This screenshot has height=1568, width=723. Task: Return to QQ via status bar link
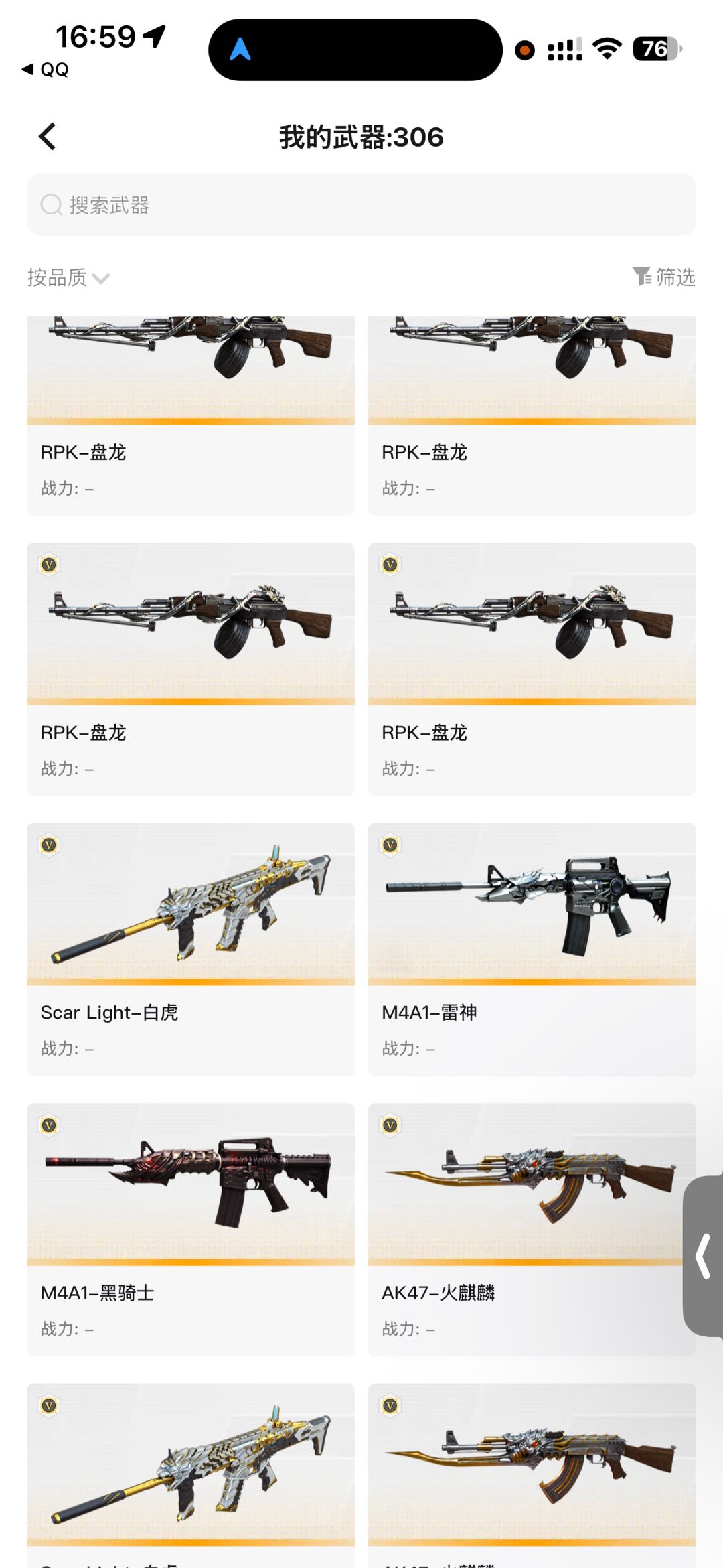[46, 70]
